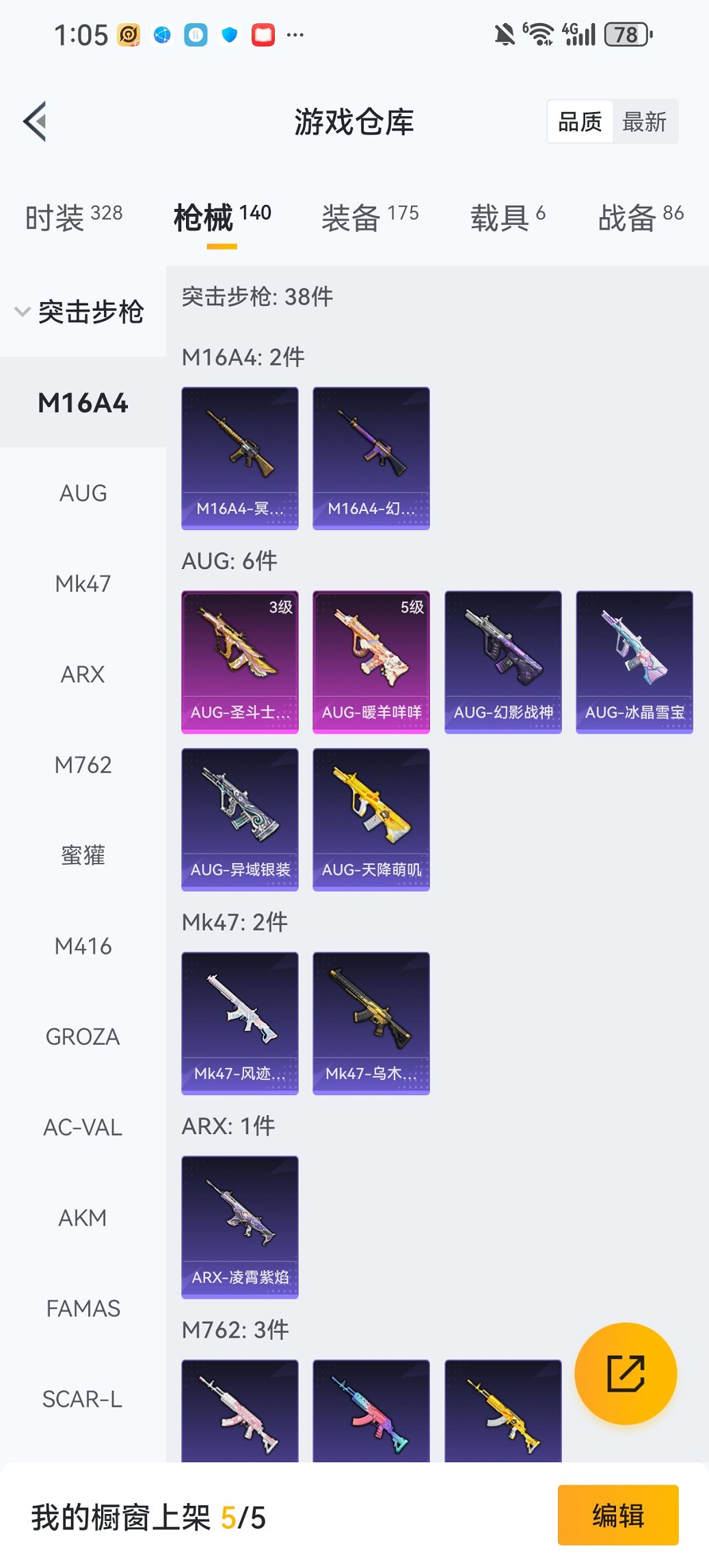Switch to the 装备 tab
Image resolution: width=709 pixels, height=1568 pixels.
coord(370,218)
